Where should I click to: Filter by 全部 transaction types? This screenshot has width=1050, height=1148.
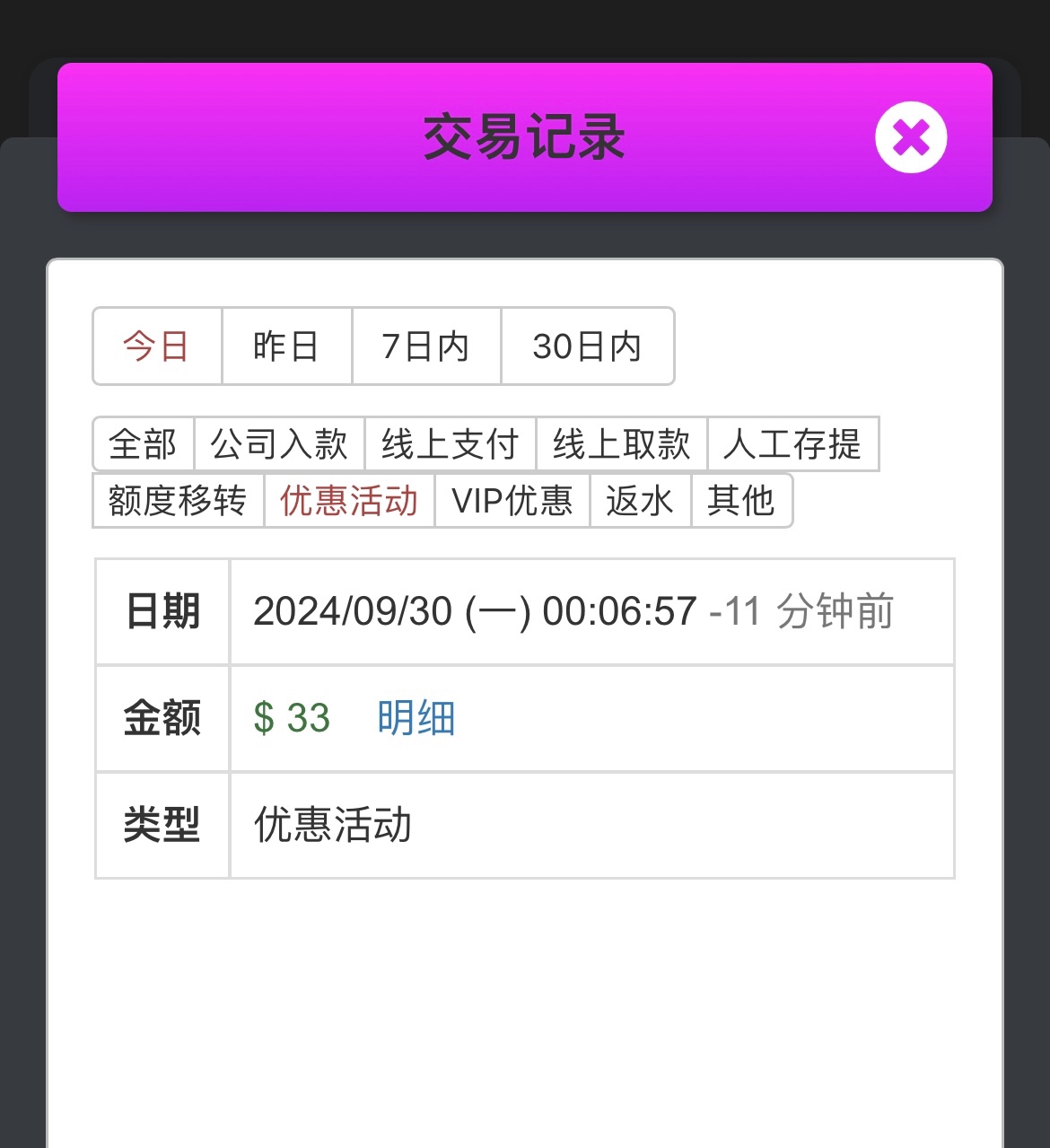point(144,444)
